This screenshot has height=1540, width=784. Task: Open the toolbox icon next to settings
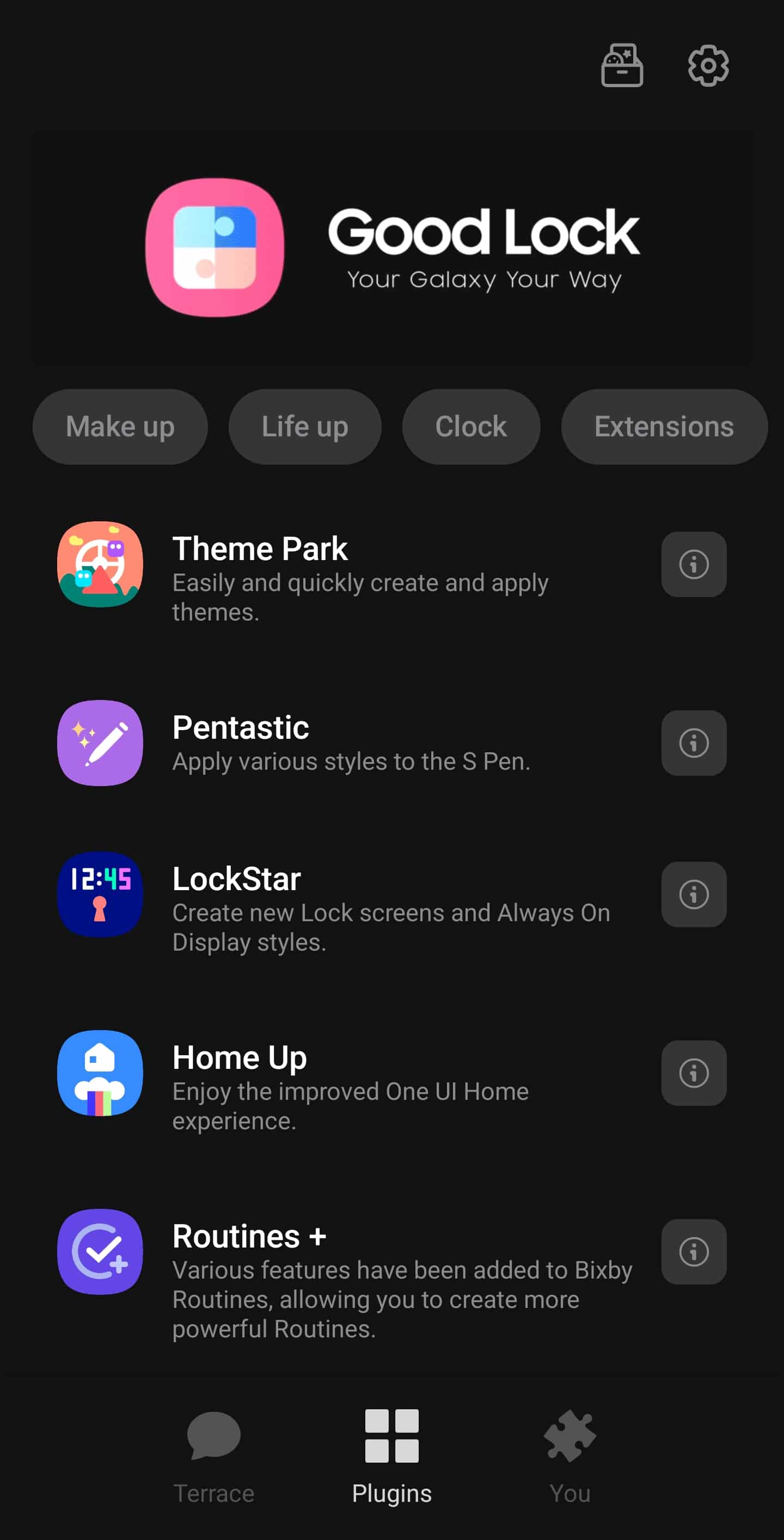tap(621, 66)
